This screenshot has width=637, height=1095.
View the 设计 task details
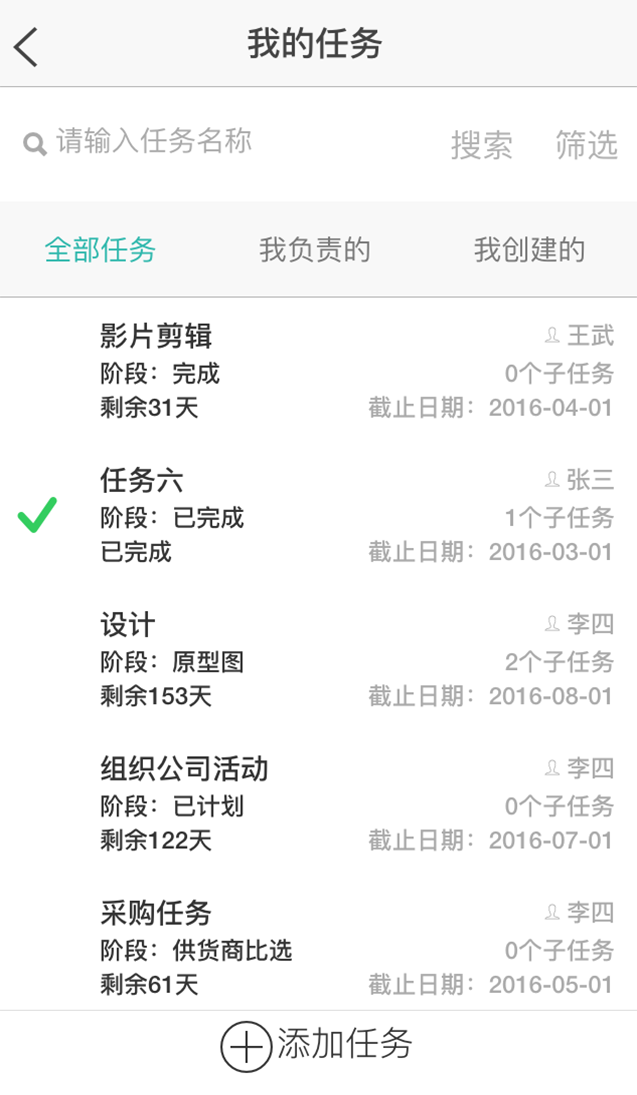pos(318,659)
